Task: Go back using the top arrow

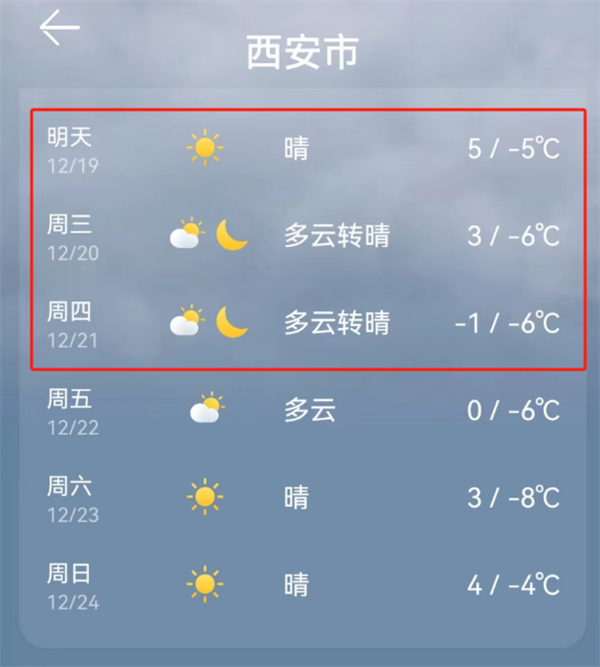Action: click(59, 30)
